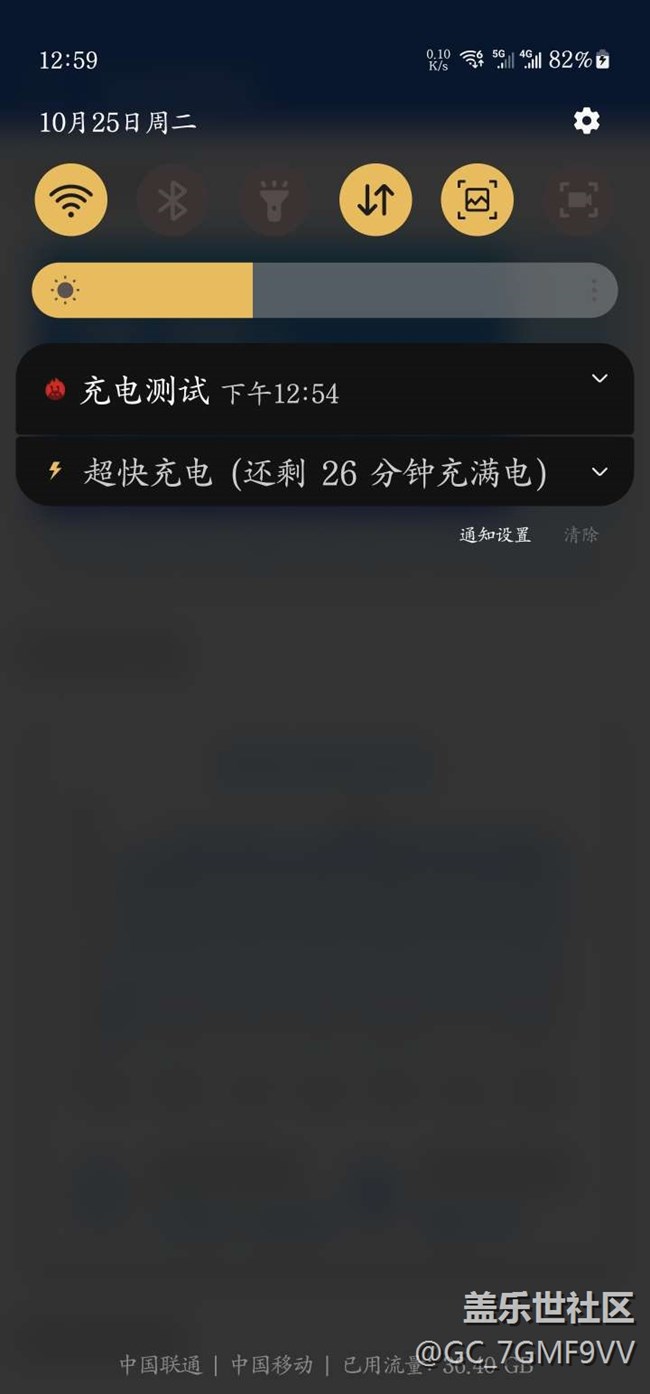The width and height of the screenshot is (650, 1394).
Task: Enable the flashlight tile
Action: [273, 200]
